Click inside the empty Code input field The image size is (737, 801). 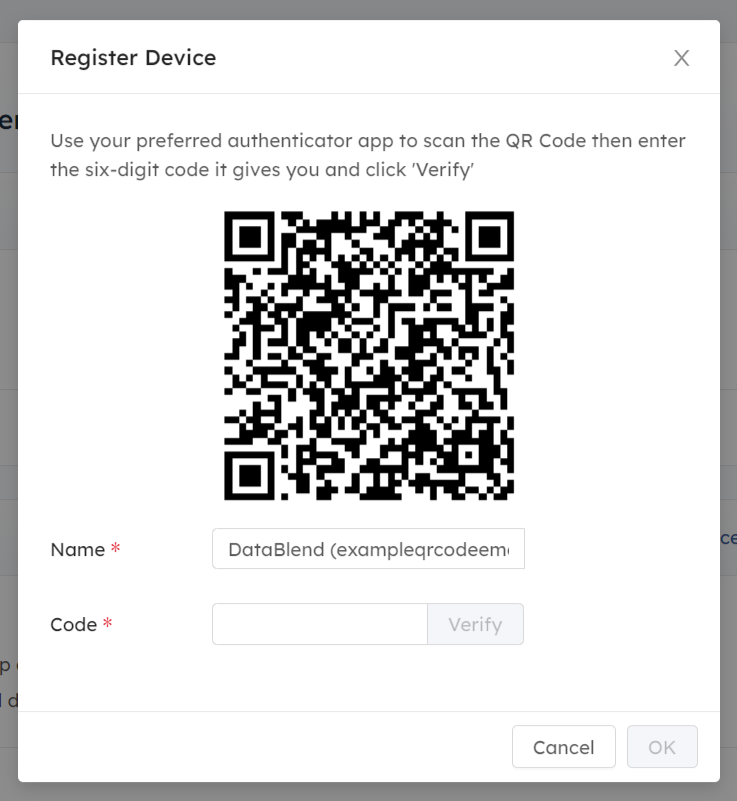click(320, 624)
